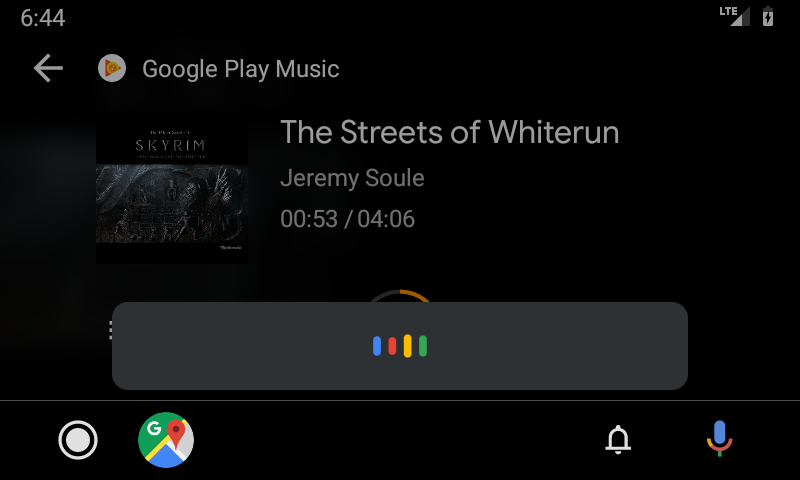The image size is (800, 480).
Task: Tap the Google Assistant microphone
Action: (719, 439)
